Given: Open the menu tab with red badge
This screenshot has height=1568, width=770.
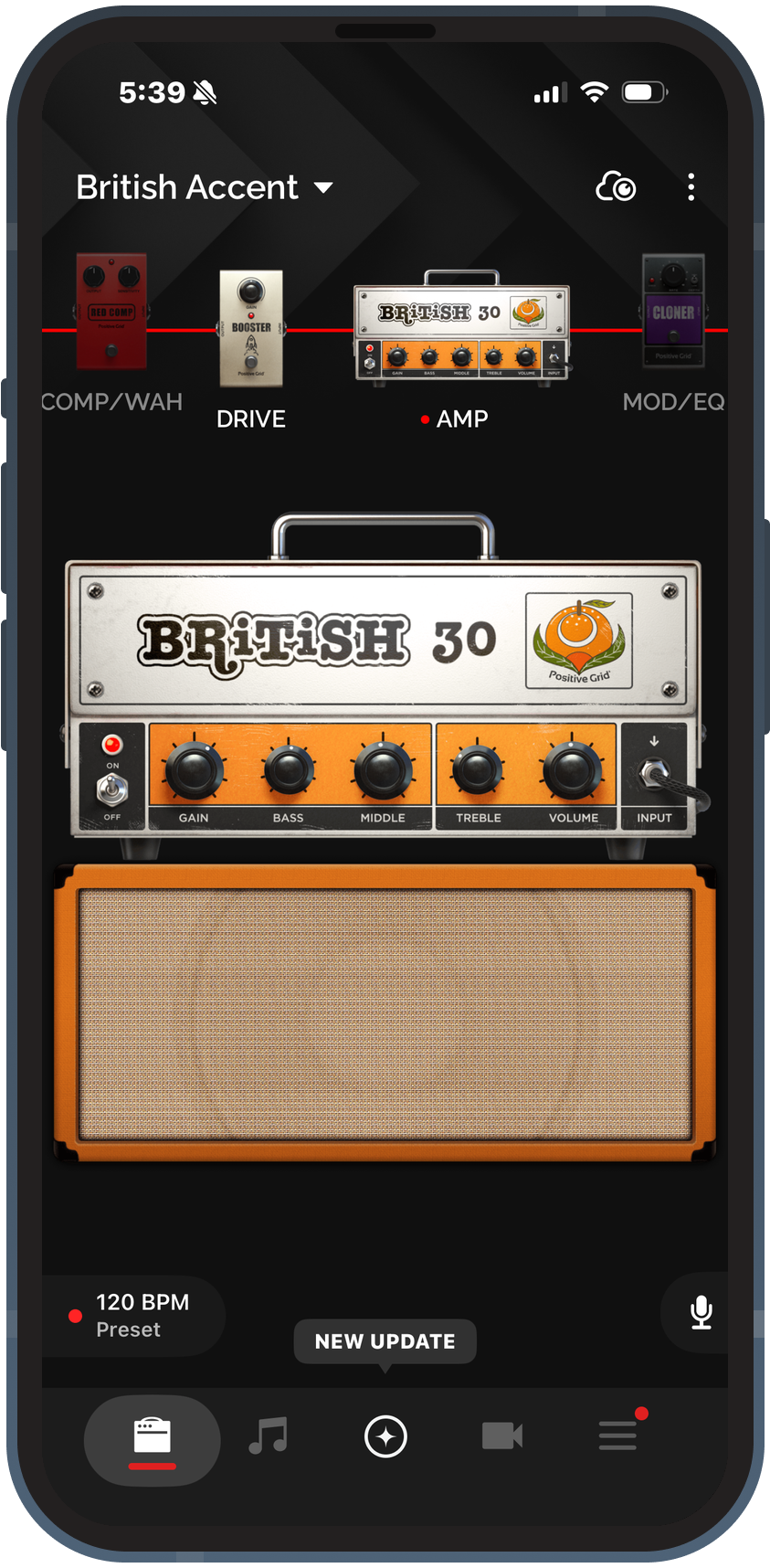Looking at the screenshot, I should 618,1435.
